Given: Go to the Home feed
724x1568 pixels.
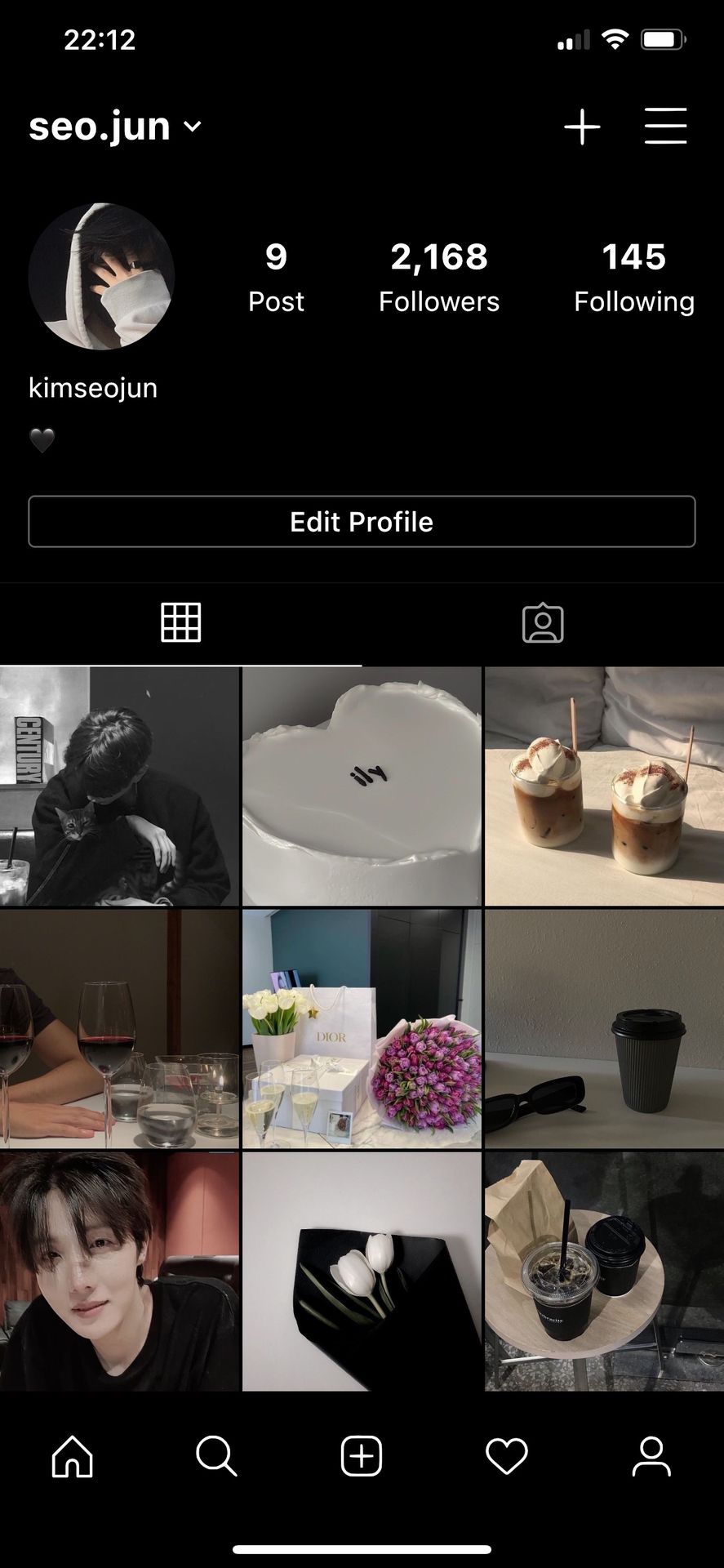Looking at the screenshot, I should pos(73,1456).
